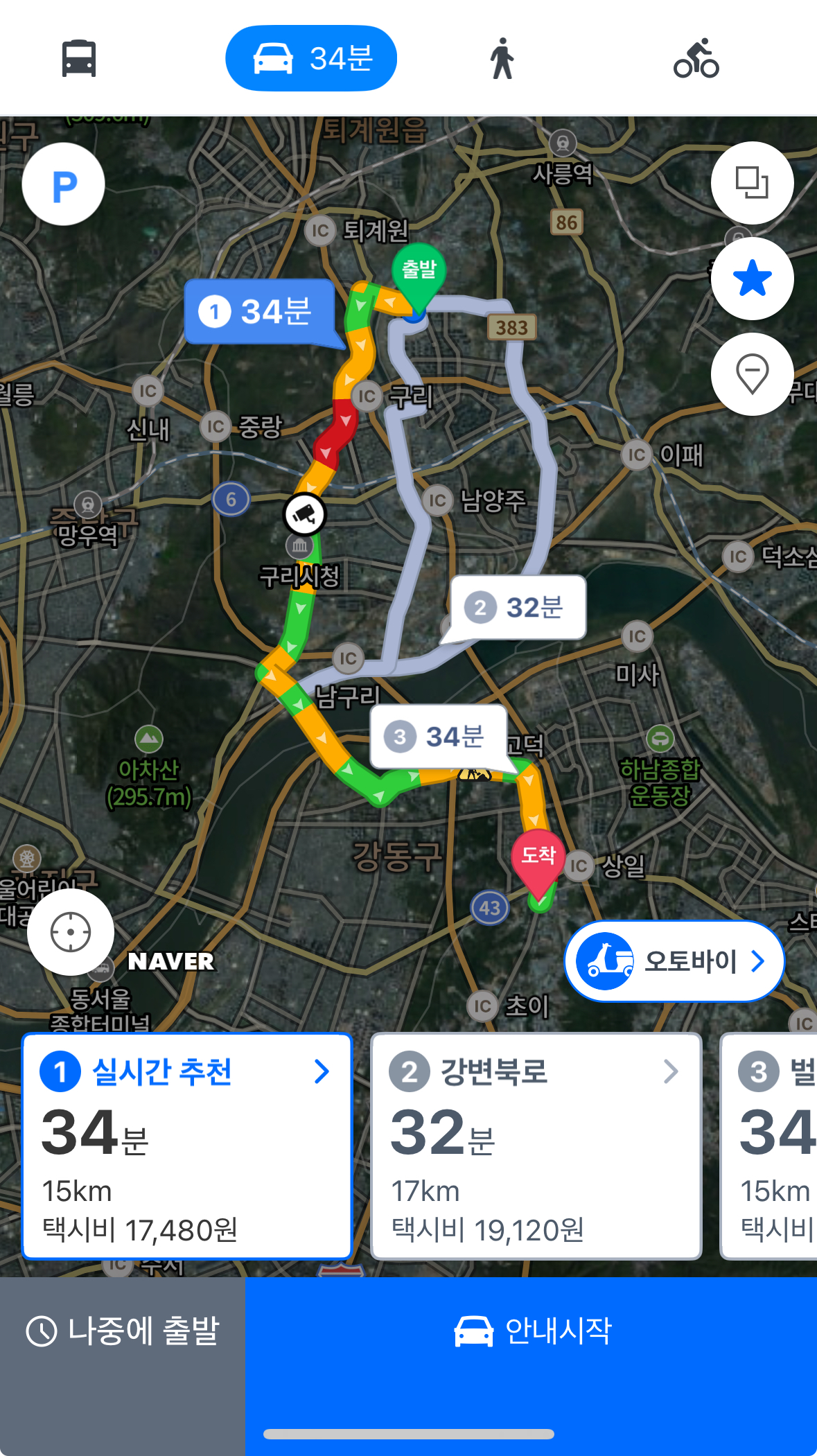The image size is (817, 1456).
Task: Show favorites with the star button
Action: pyautogui.click(x=752, y=279)
